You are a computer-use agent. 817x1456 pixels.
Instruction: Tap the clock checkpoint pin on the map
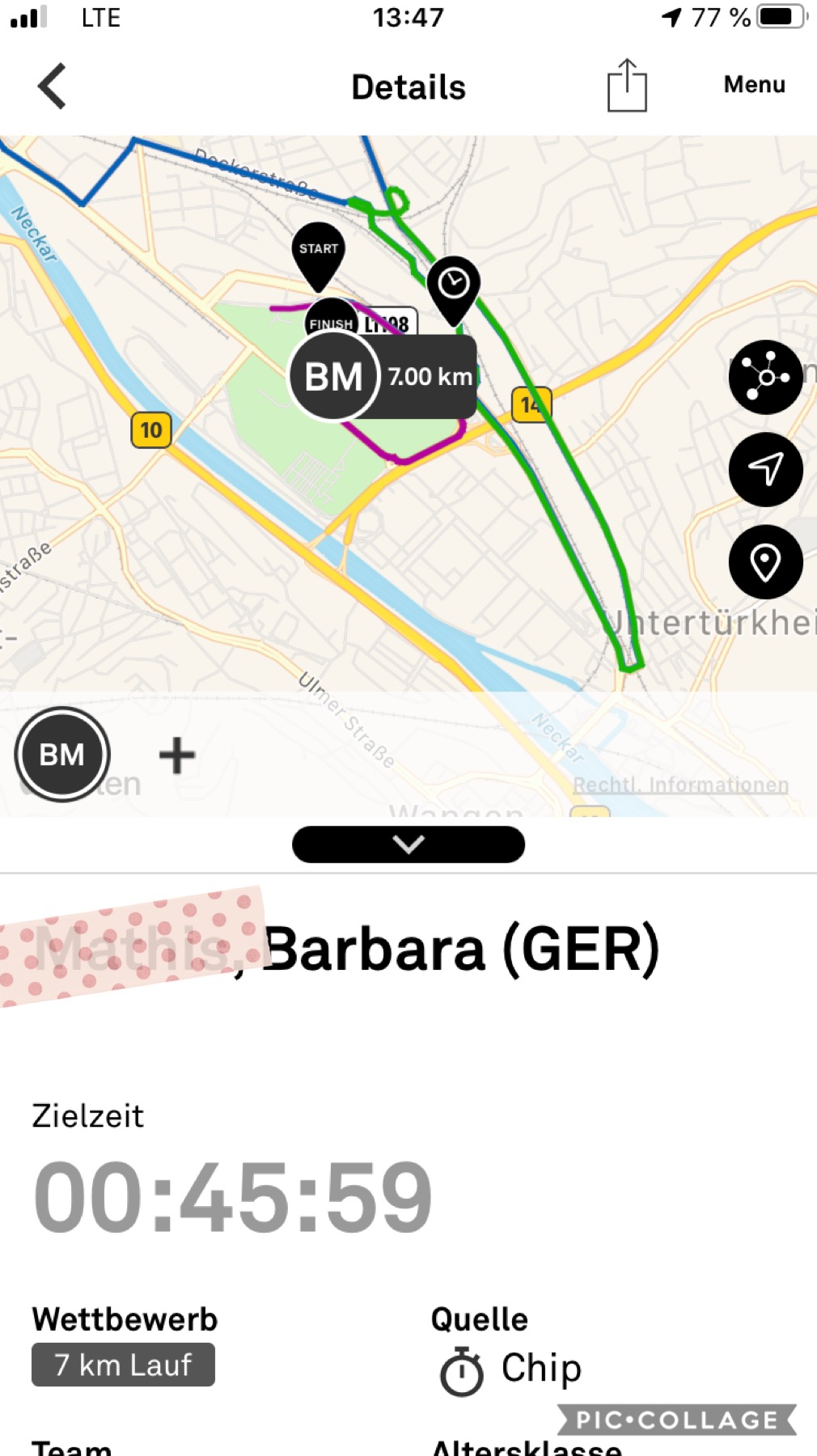pos(454,287)
